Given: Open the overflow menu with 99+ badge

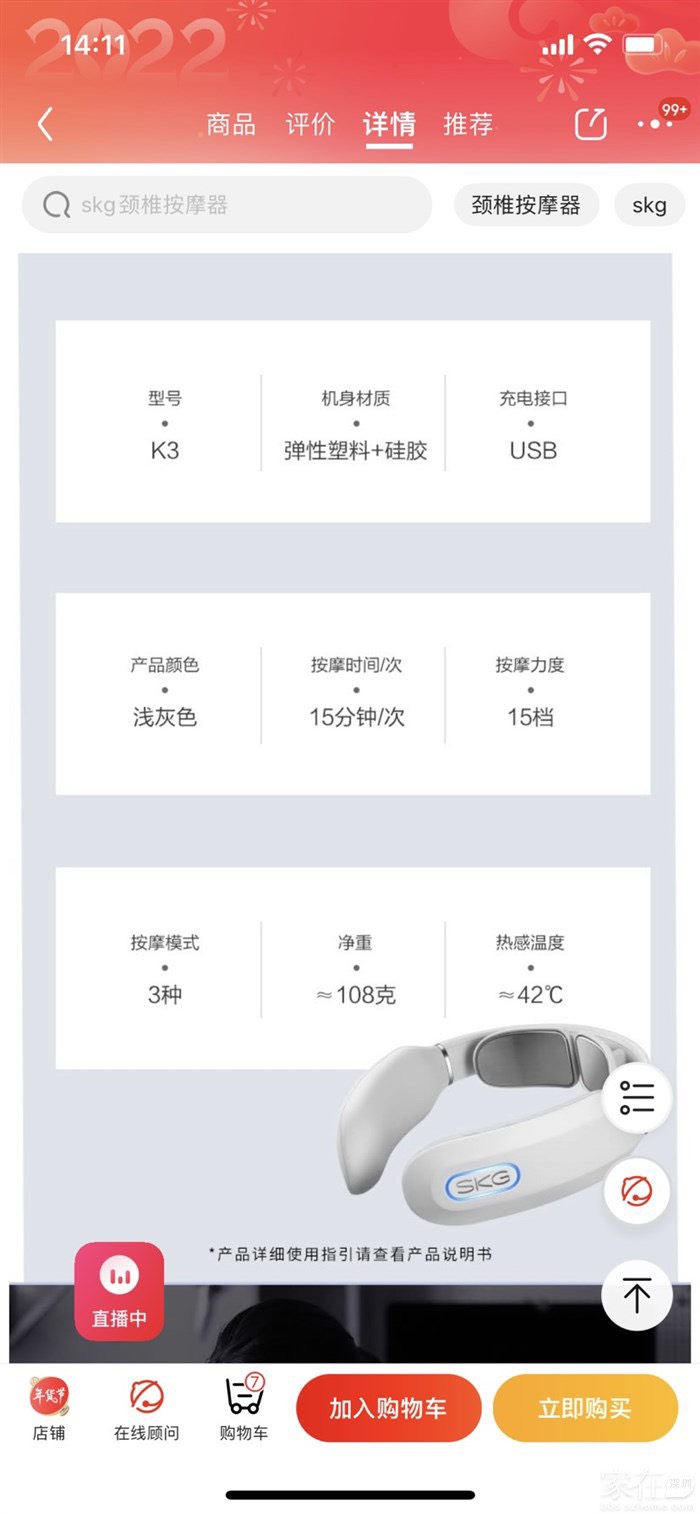Looking at the screenshot, I should pyautogui.click(x=655, y=124).
